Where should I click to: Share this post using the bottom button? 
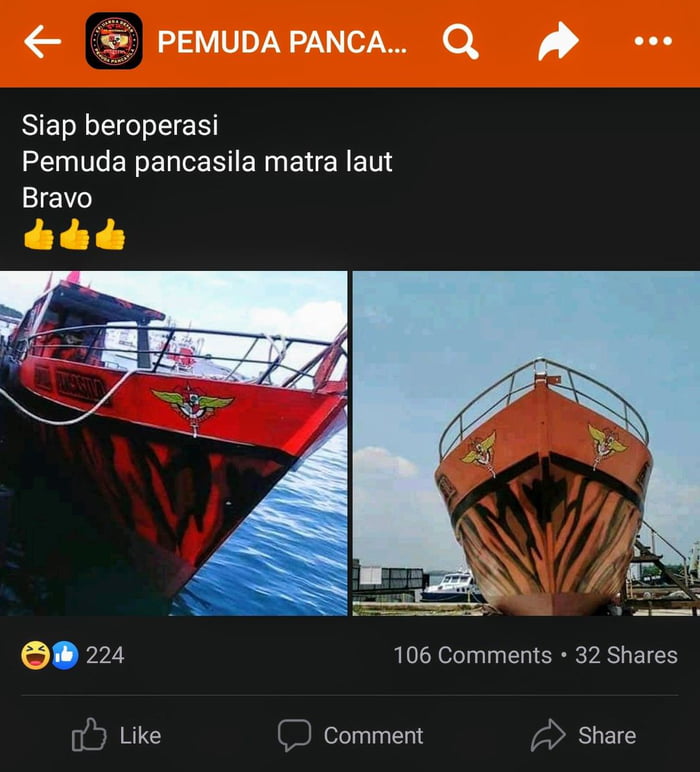click(583, 736)
